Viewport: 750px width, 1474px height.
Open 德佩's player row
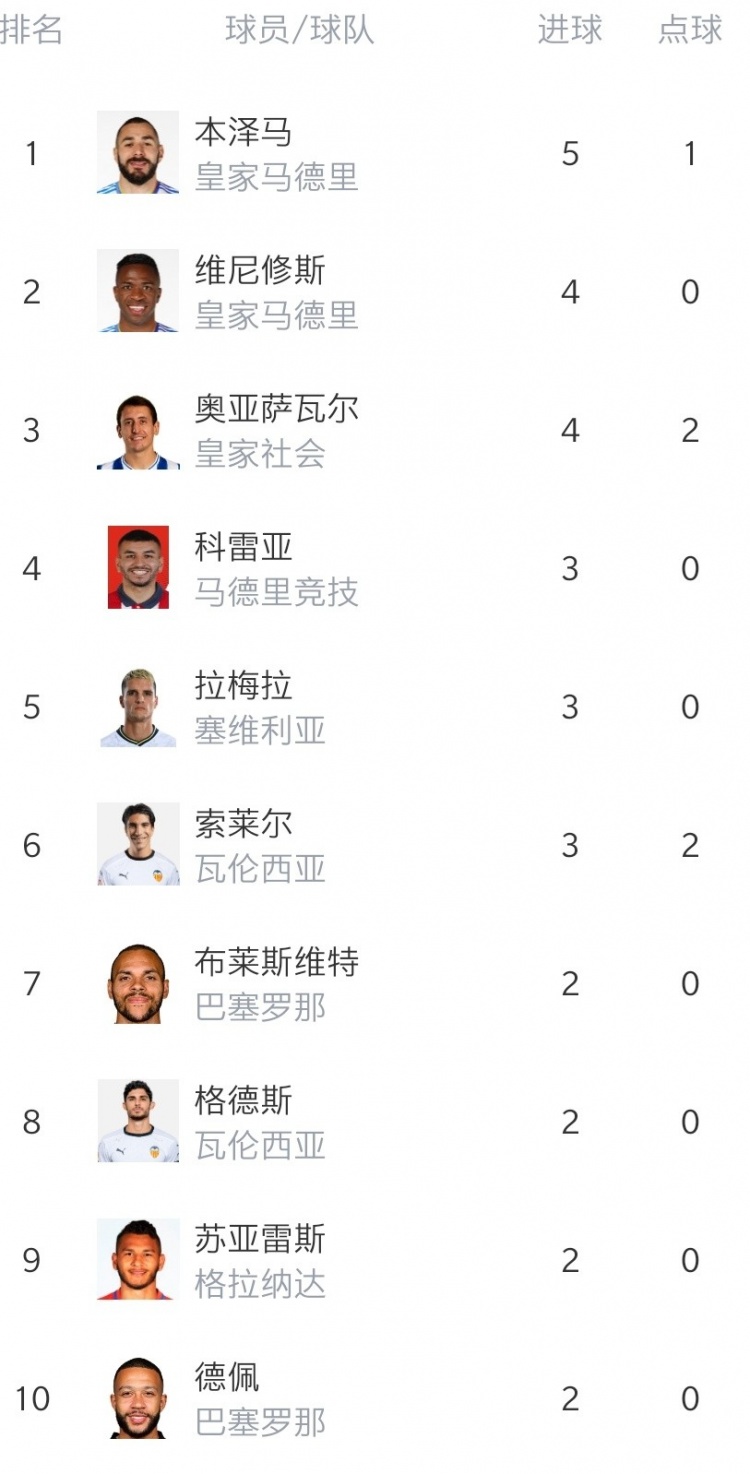[375, 1398]
